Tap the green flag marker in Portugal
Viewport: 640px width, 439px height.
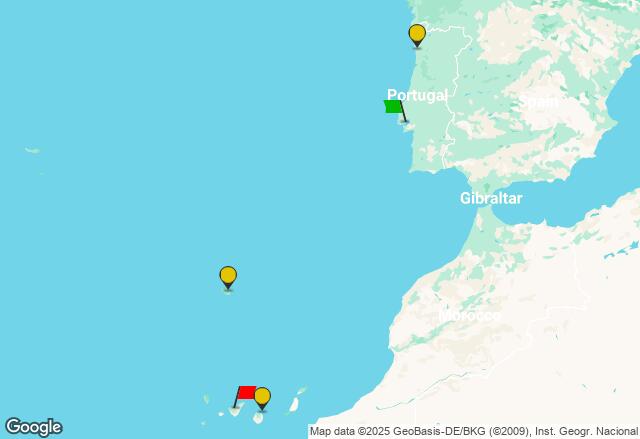click(394, 107)
